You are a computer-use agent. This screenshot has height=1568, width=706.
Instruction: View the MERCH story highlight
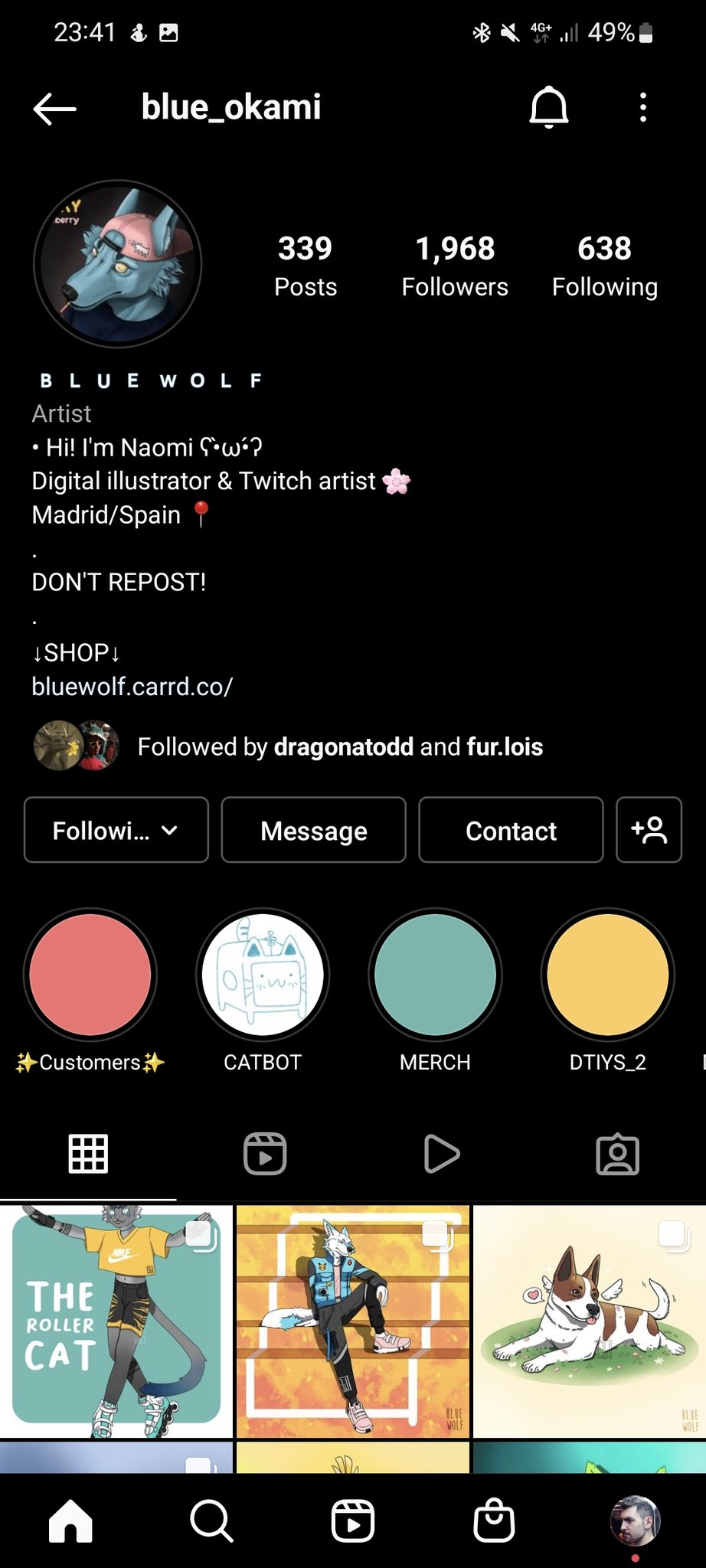tap(435, 975)
